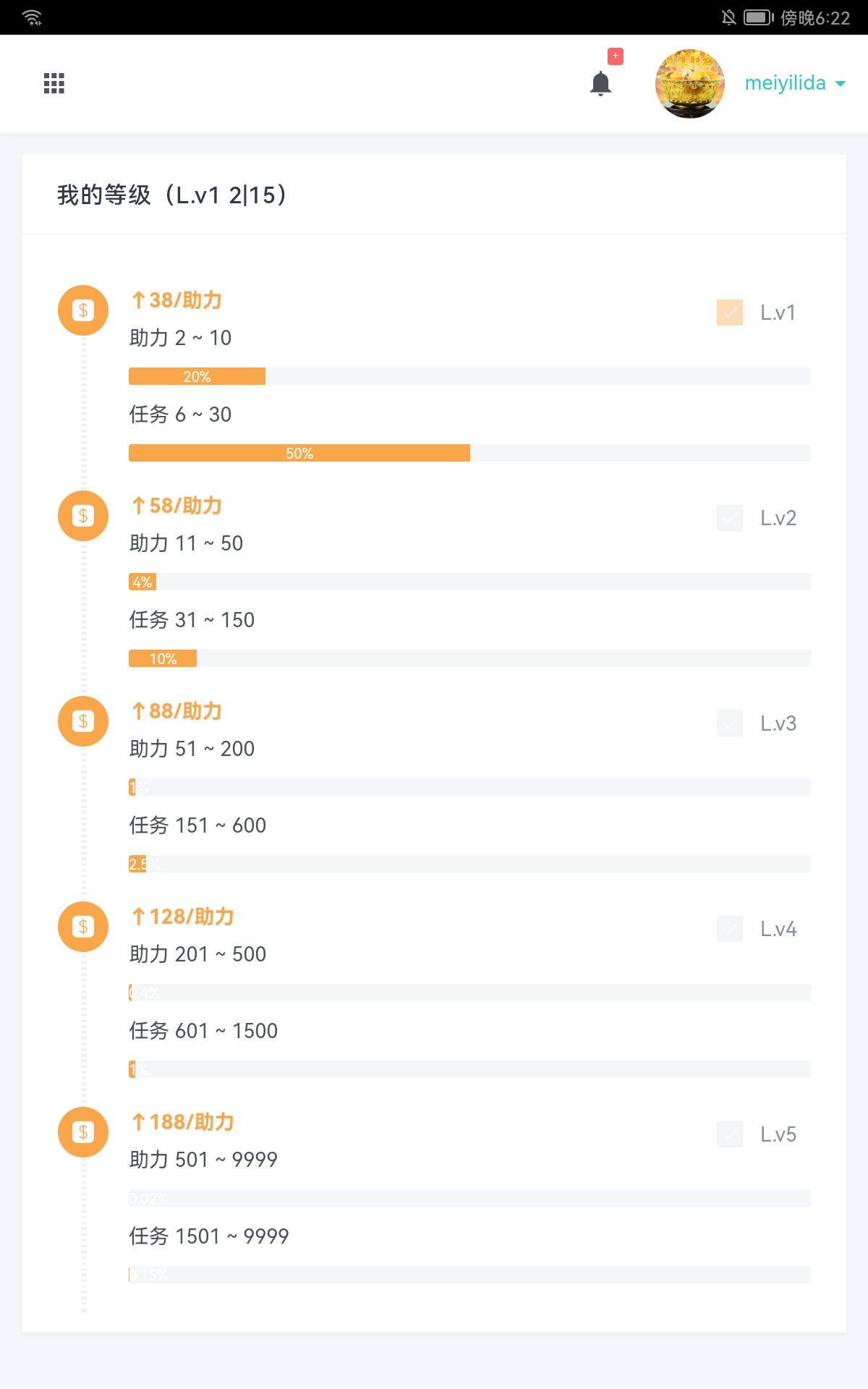Toggle the L.v1 checkbox
The image size is (868, 1389).
click(x=730, y=313)
